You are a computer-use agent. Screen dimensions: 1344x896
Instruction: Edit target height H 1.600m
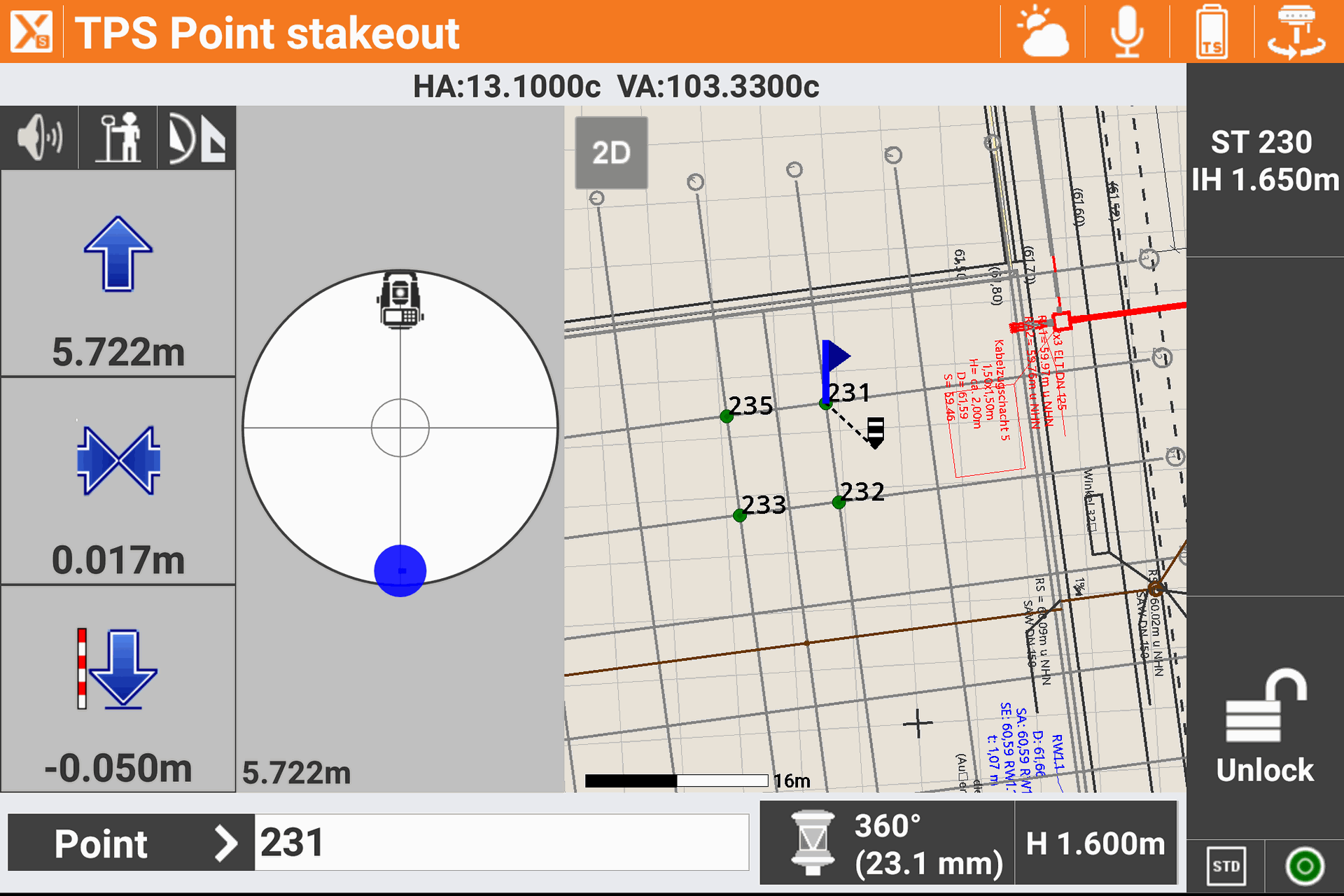click(1095, 843)
